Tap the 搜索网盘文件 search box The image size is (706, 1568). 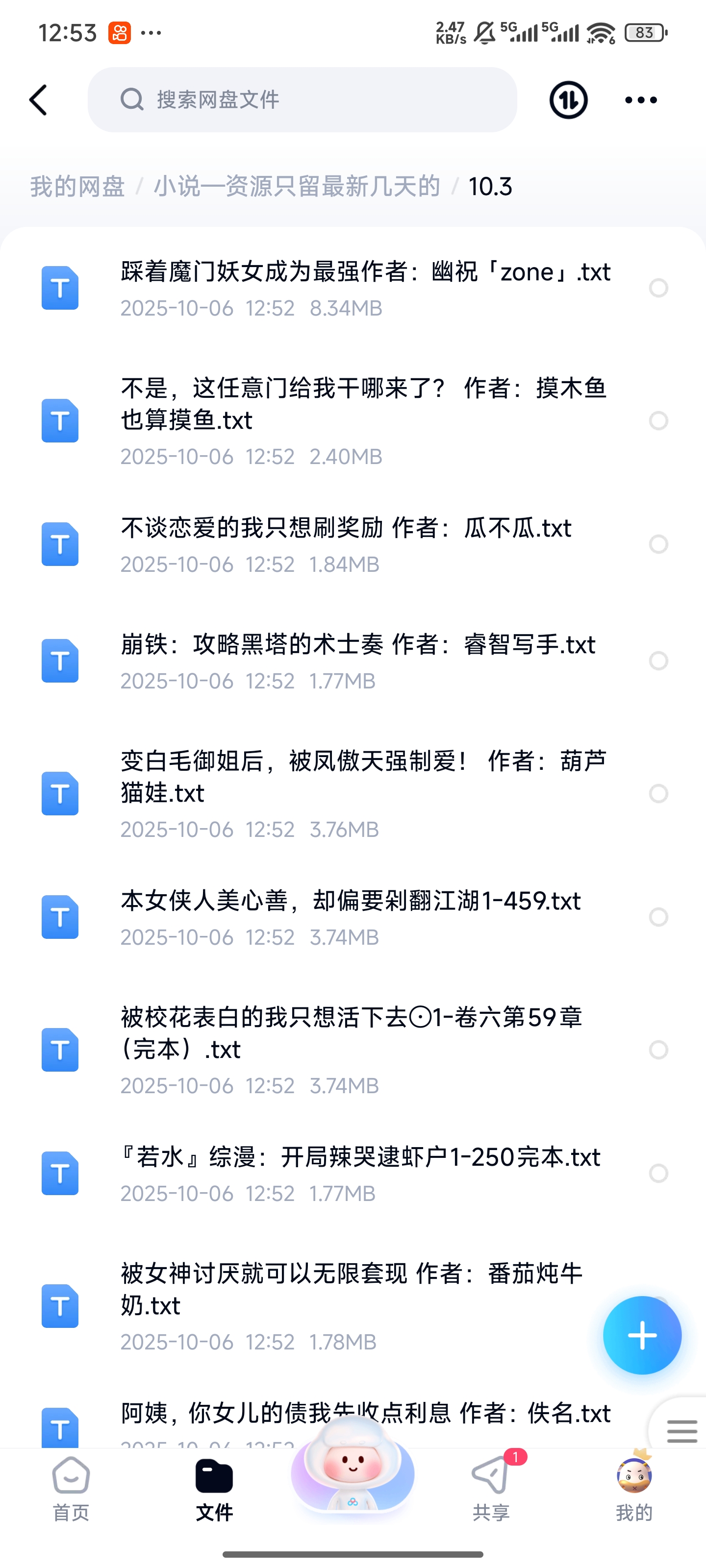(x=302, y=100)
